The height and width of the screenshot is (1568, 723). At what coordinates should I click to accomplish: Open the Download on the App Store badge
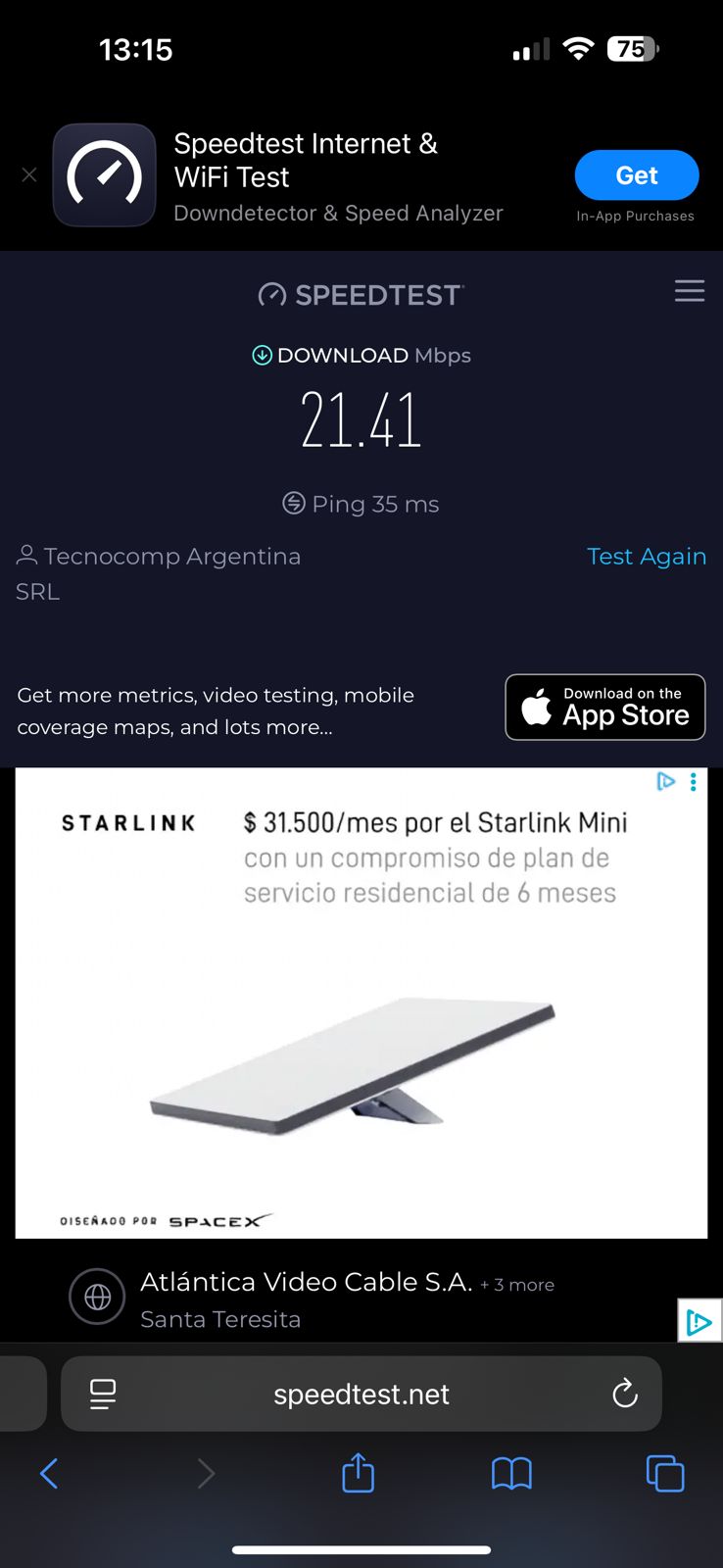[605, 707]
